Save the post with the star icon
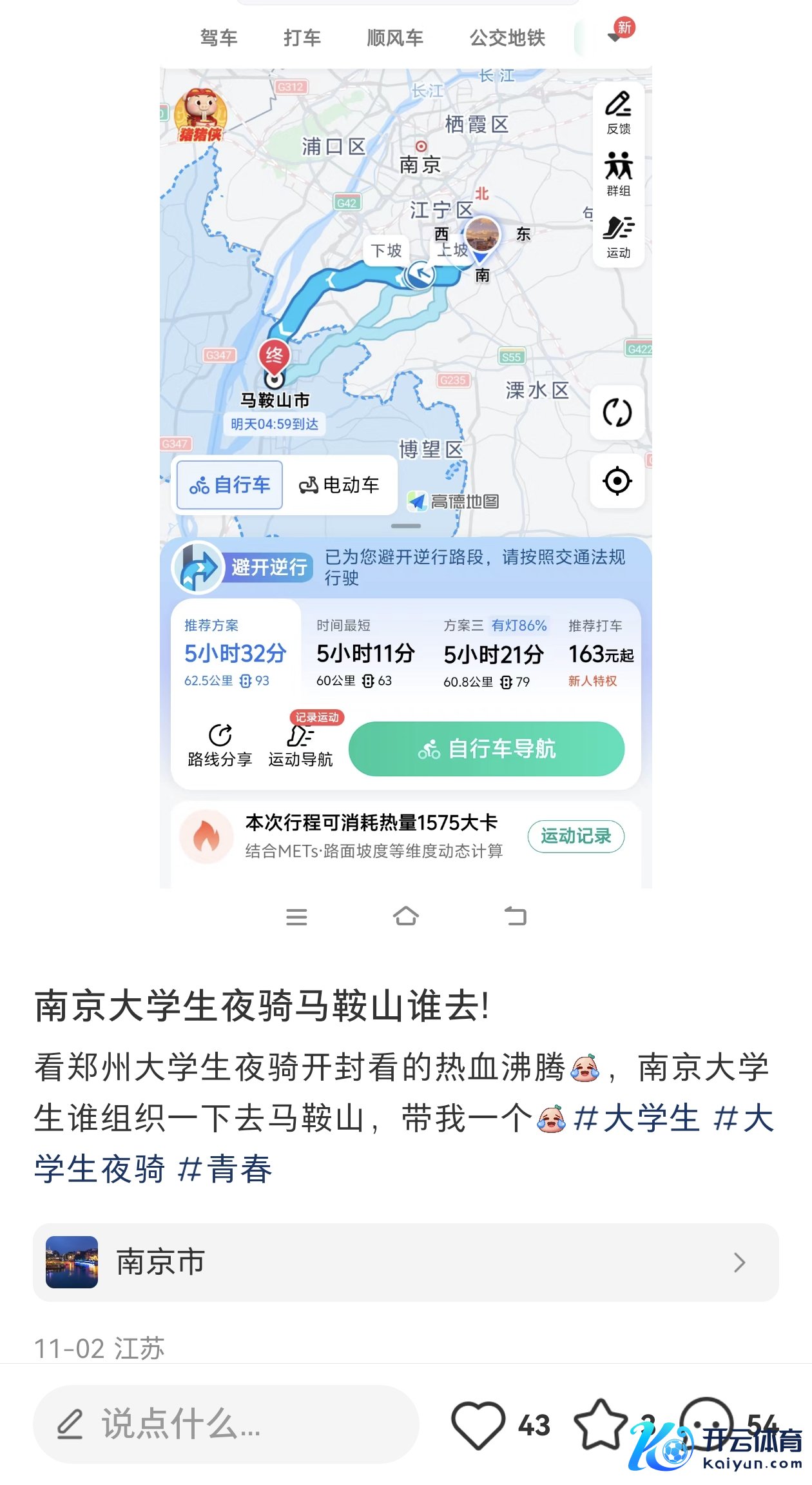The width and height of the screenshot is (812, 1485). [601, 1423]
